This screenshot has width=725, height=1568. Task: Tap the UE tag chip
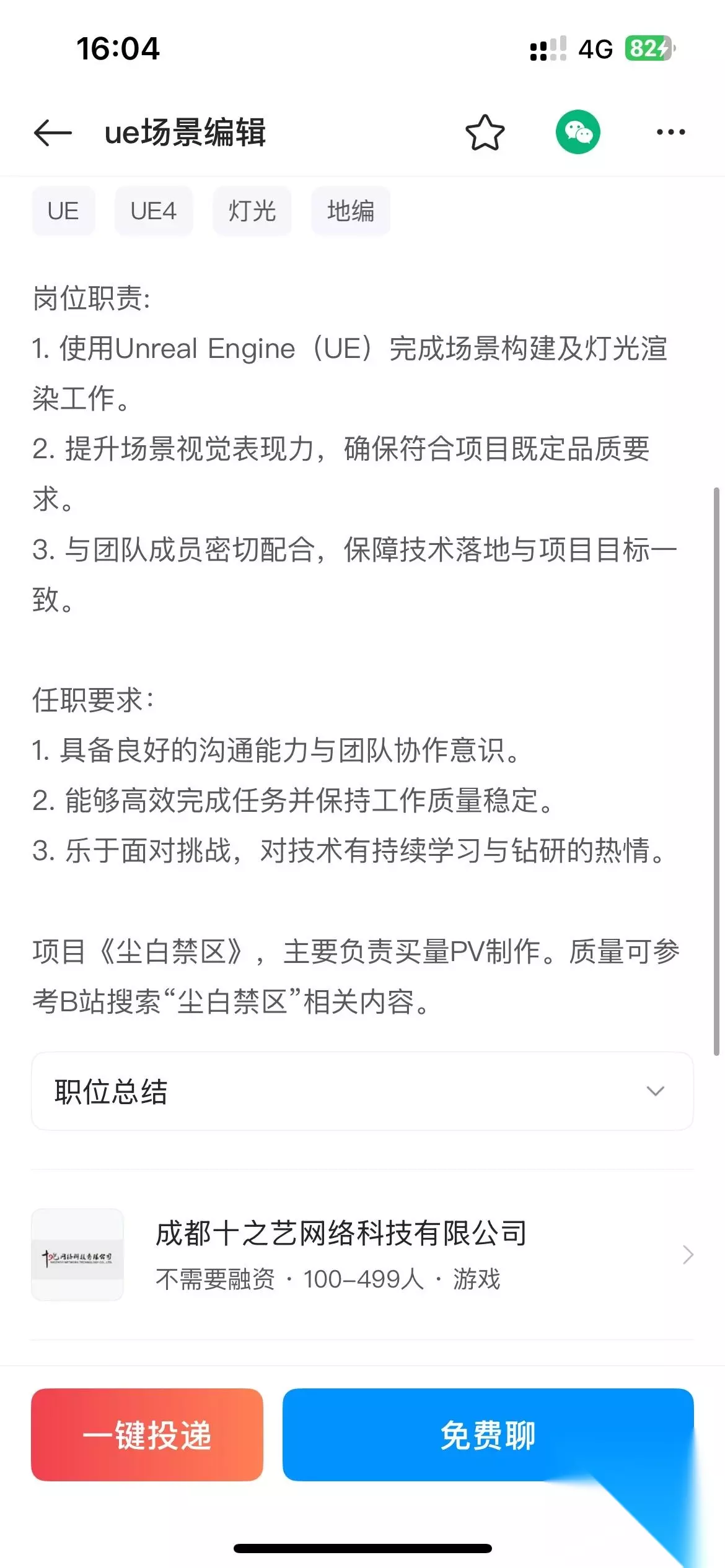tap(63, 211)
